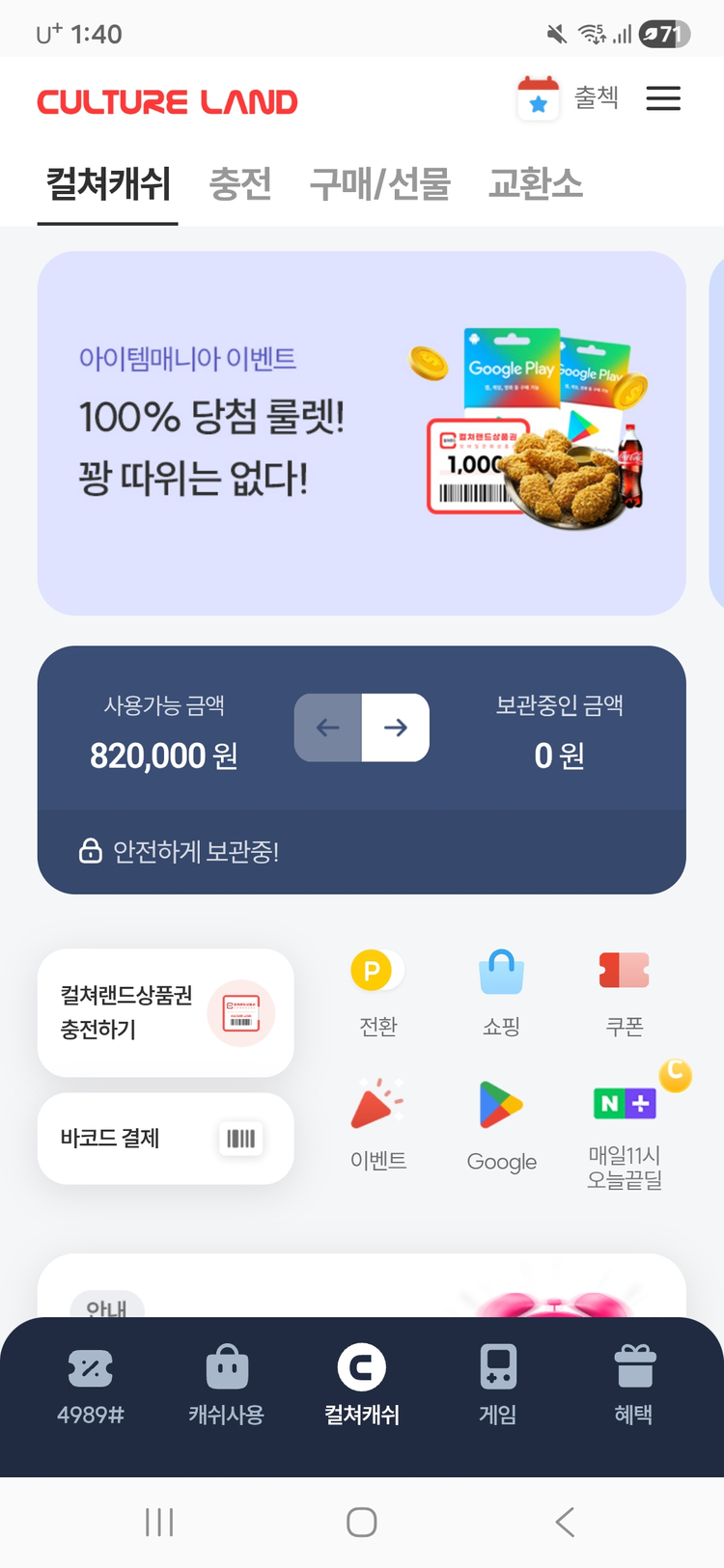Image resolution: width=724 pixels, height=1568 pixels.
Task: Open the 출첵 attendance calendar icon
Action: pyautogui.click(x=538, y=96)
